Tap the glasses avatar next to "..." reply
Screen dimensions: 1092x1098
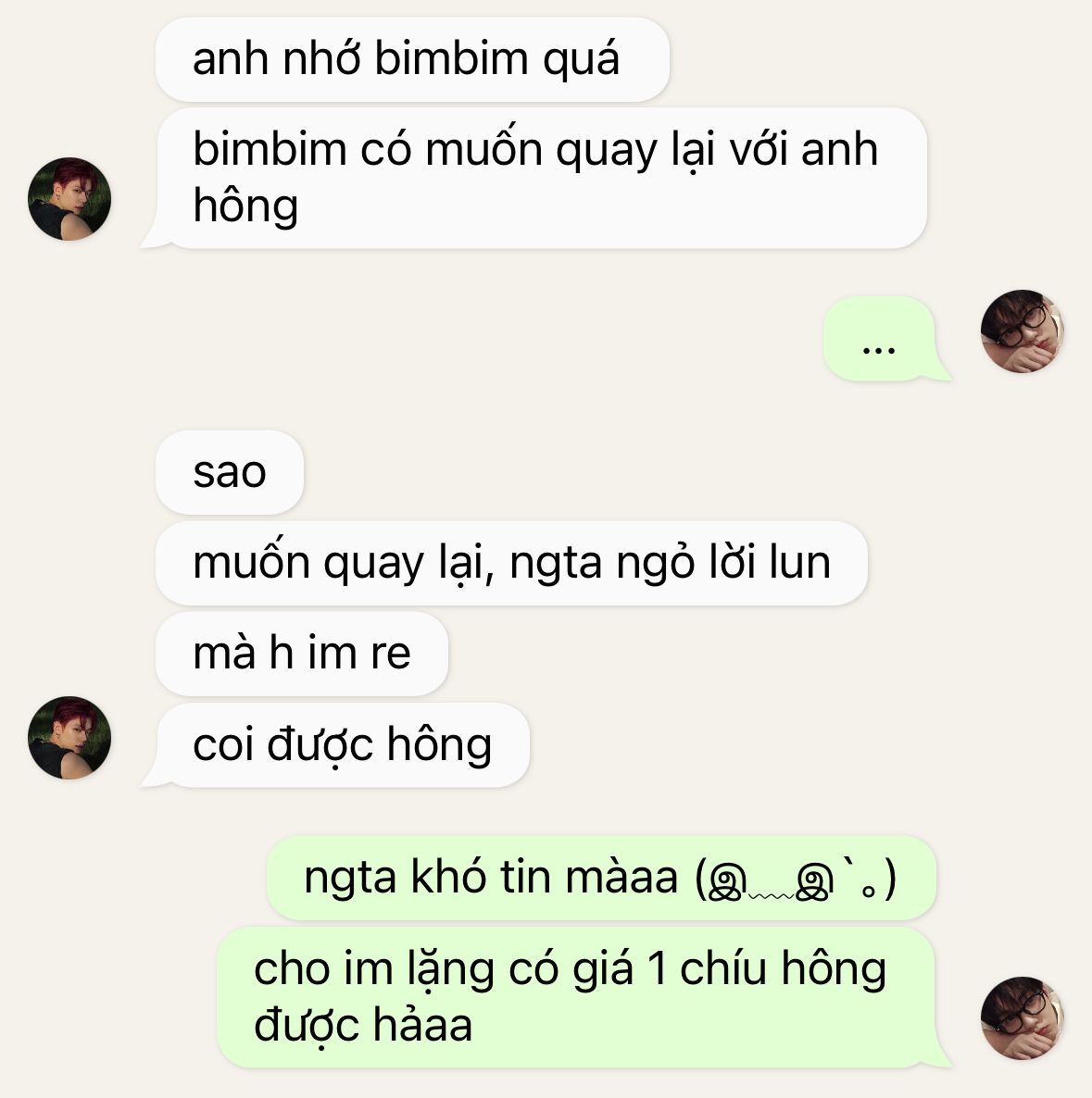click(x=1022, y=331)
